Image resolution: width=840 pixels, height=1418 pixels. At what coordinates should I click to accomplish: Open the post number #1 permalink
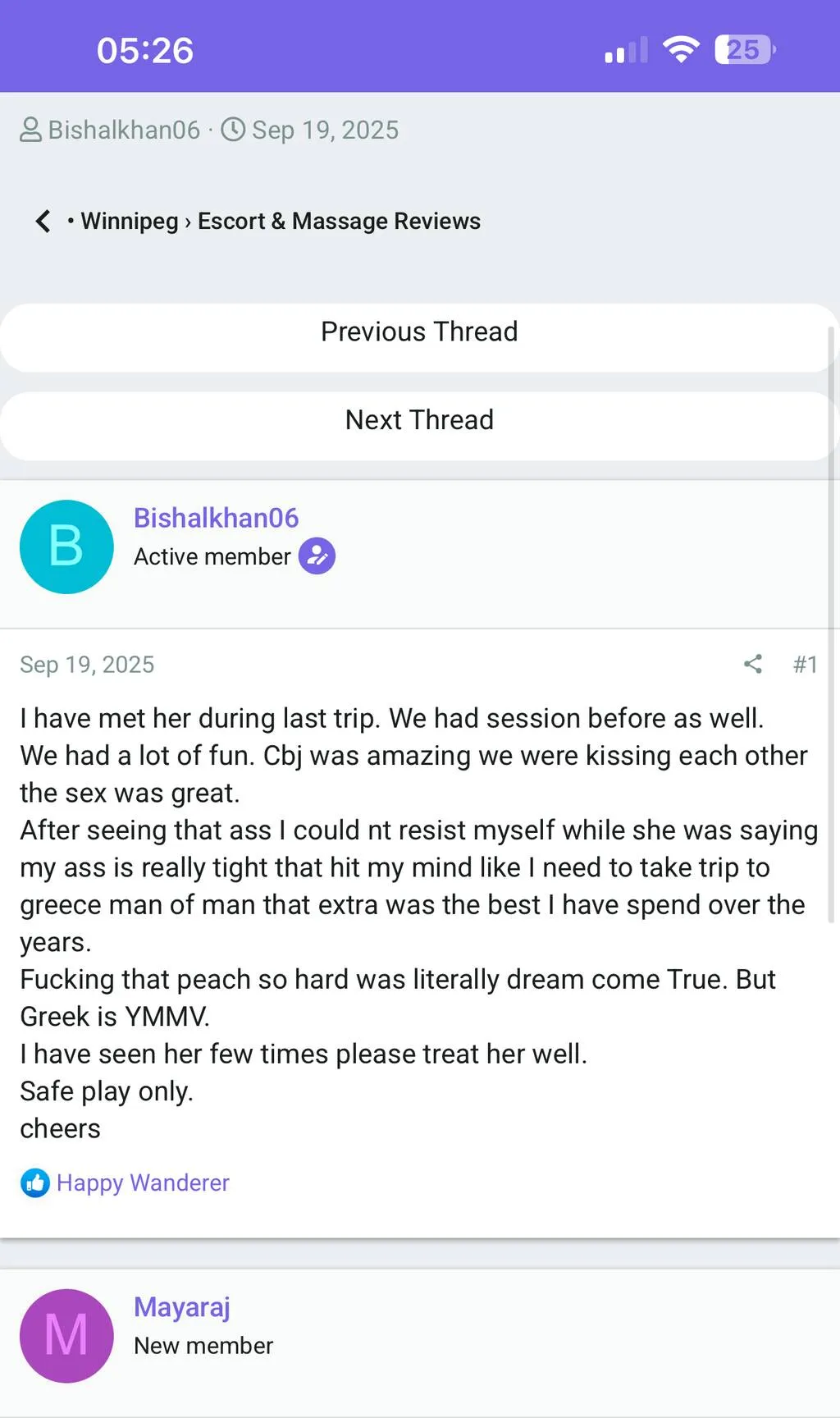[x=805, y=664]
